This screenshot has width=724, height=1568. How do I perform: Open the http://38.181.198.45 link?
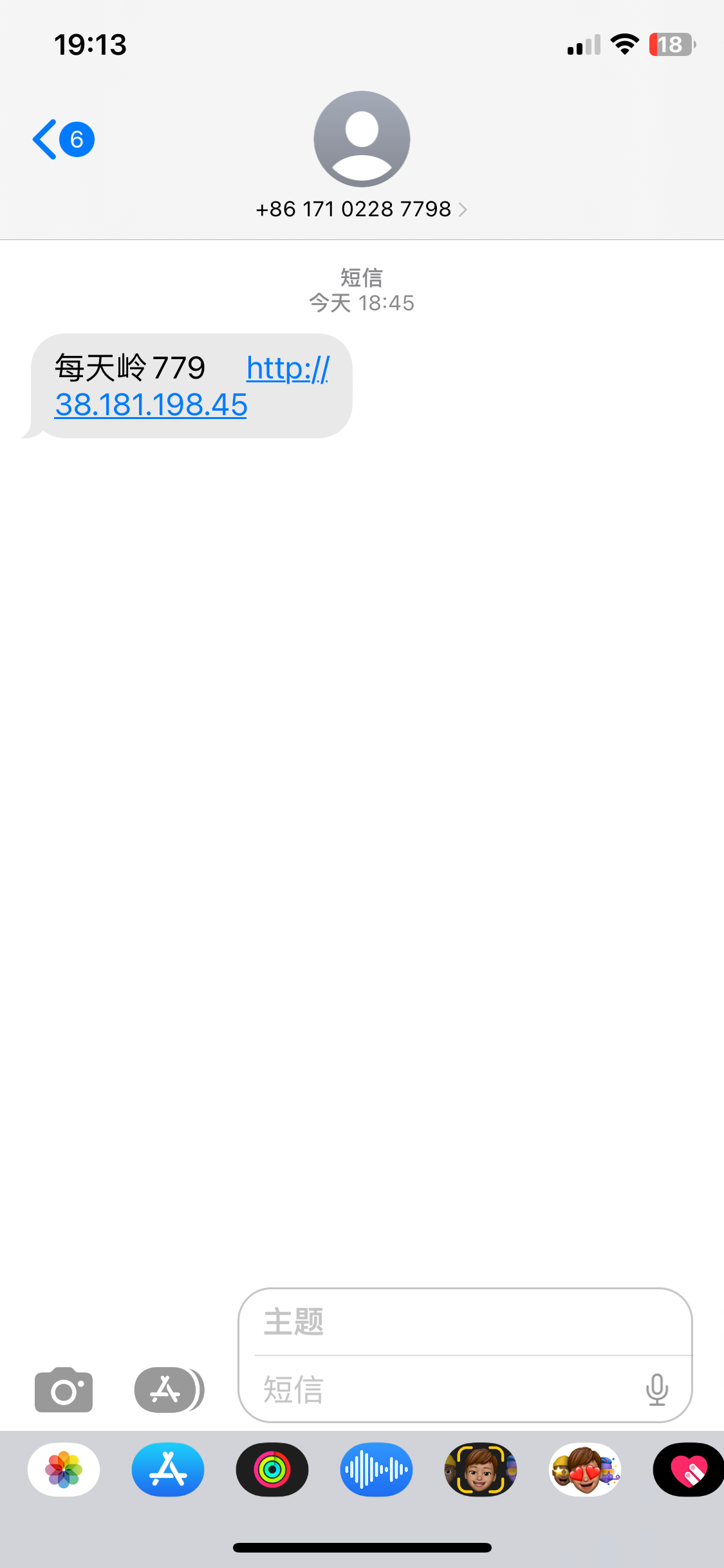151,405
